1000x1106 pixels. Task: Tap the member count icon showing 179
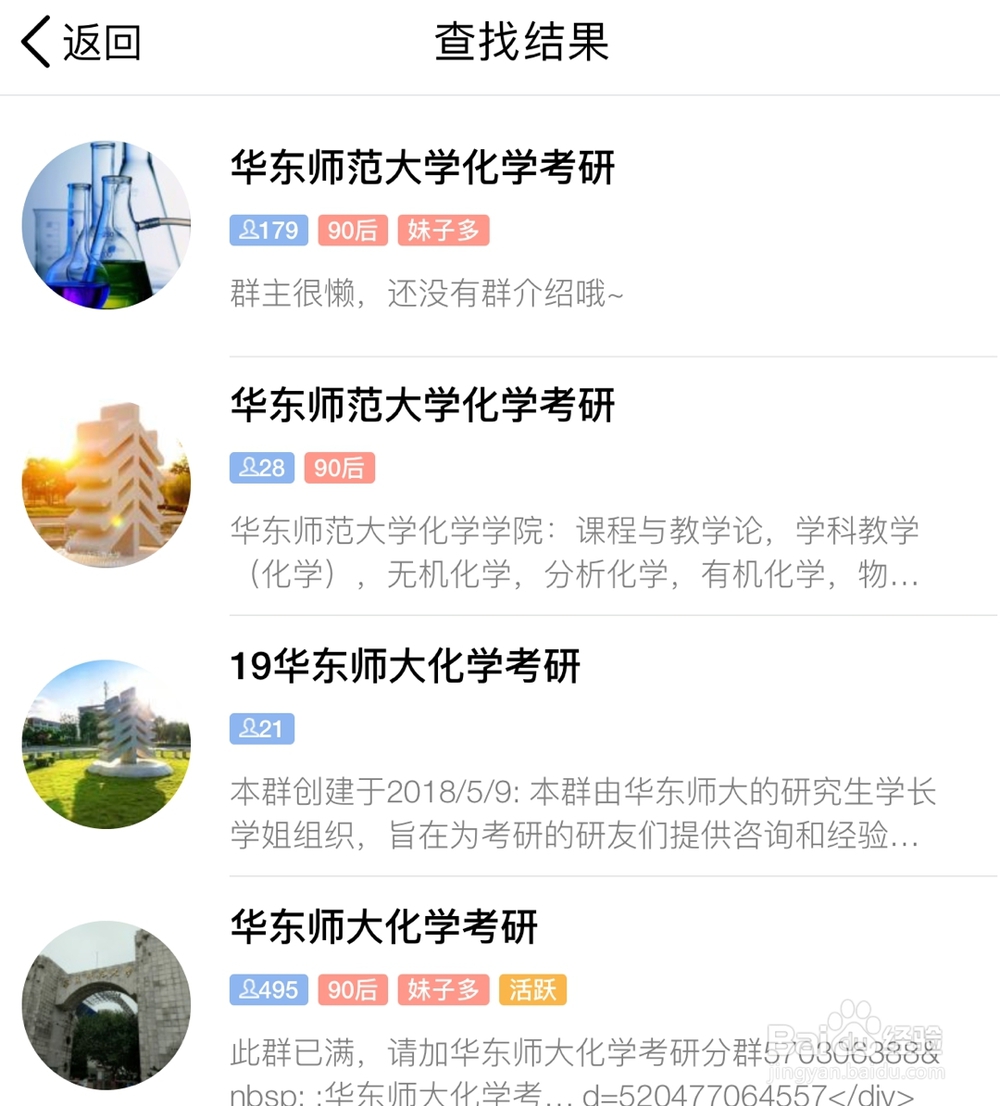pyautogui.click(x=268, y=231)
